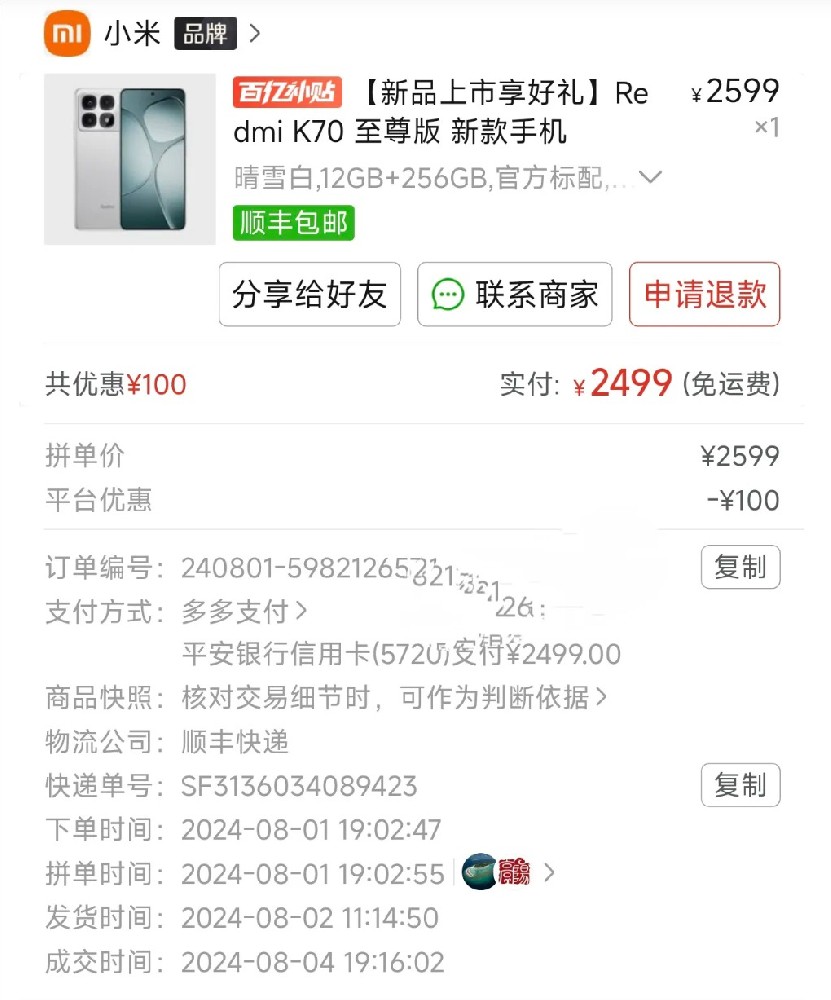Contact the seller via 联系商家
The image size is (831, 1000).
click(x=514, y=294)
